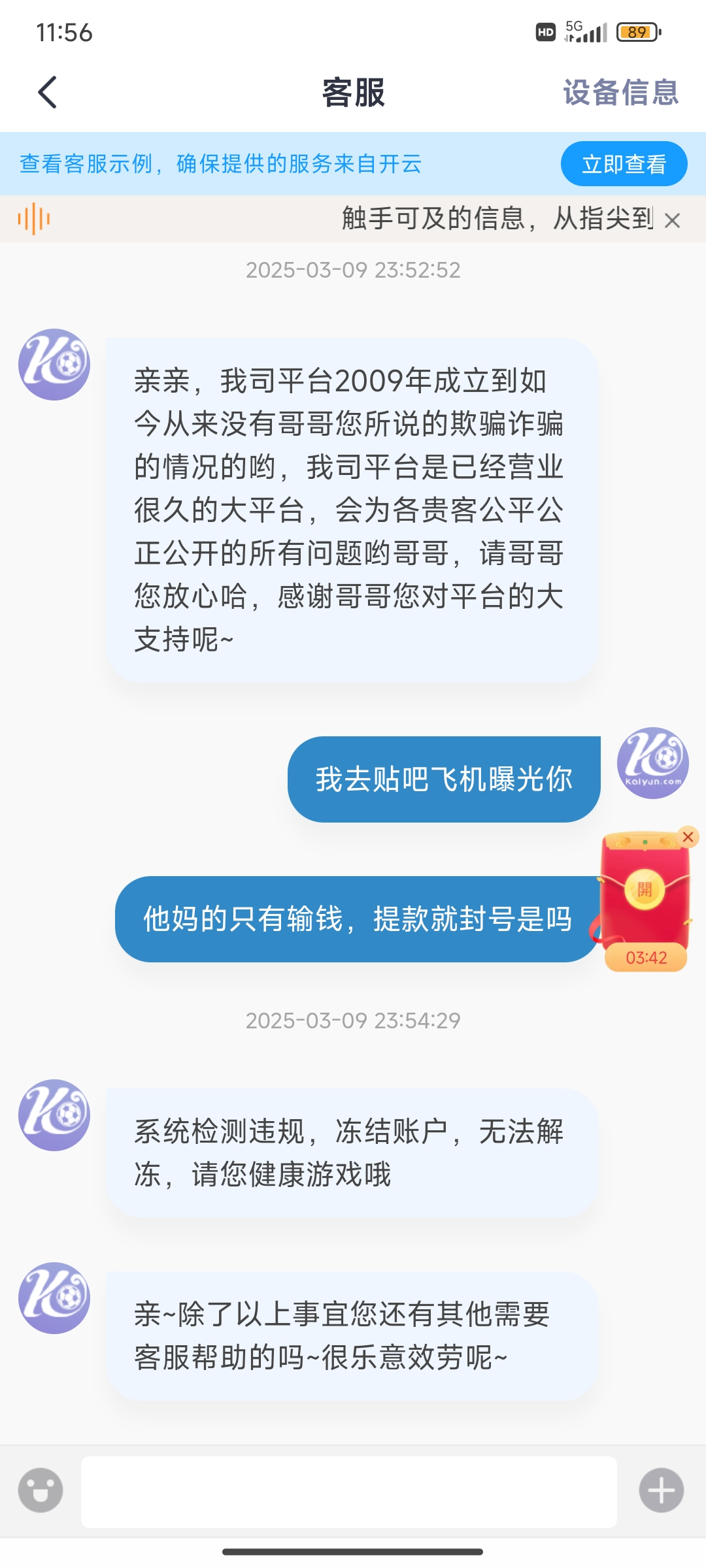This screenshot has height=1568, width=706.
Task: Open the emoji picker
Action: pos(41,1490)
